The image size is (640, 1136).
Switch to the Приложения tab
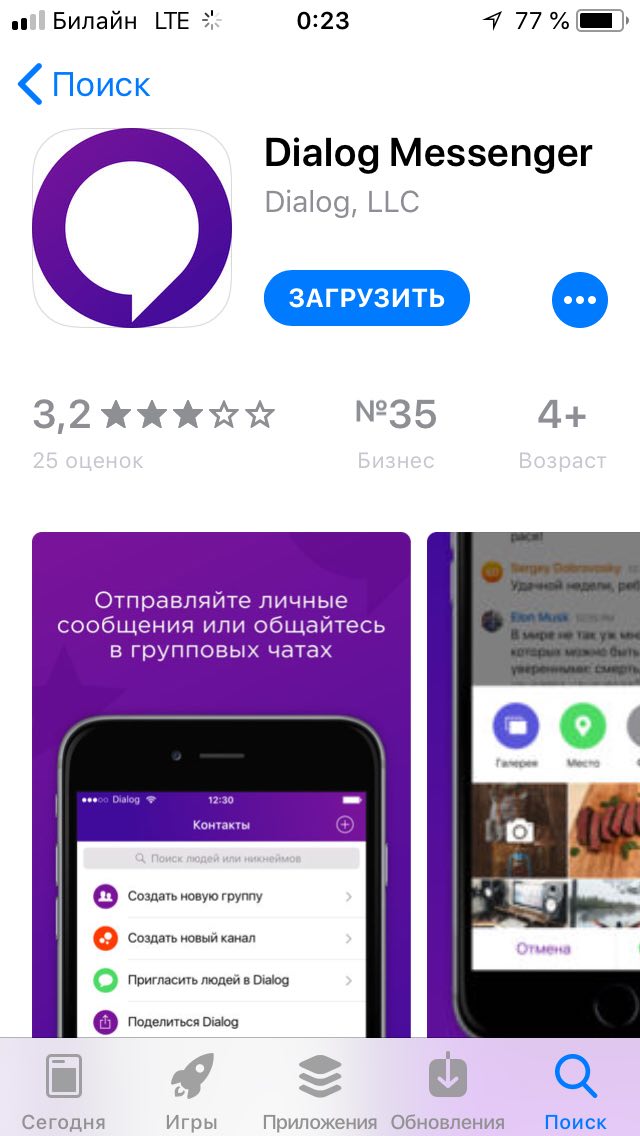[320, 1092]
